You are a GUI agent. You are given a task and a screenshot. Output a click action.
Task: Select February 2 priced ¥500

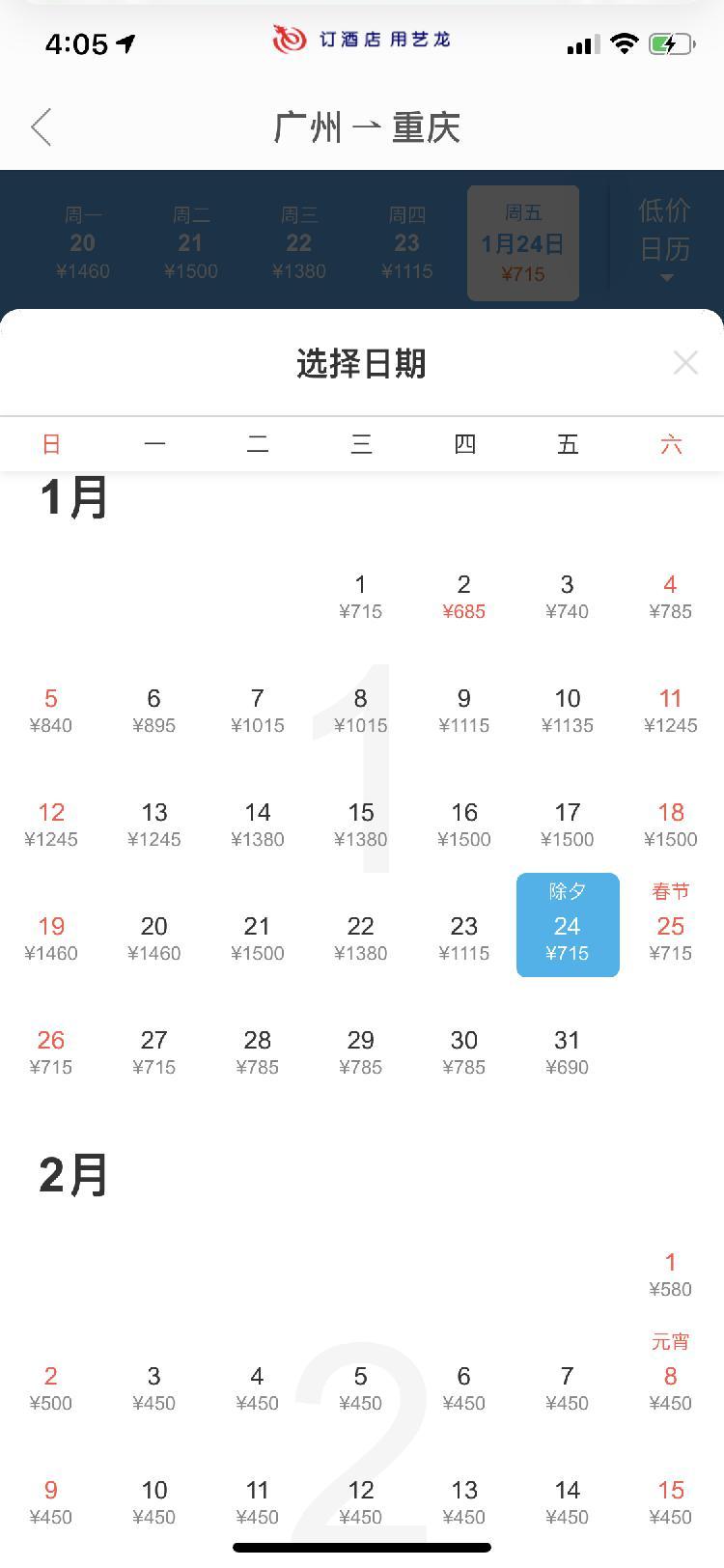[x=51, y=1388]
